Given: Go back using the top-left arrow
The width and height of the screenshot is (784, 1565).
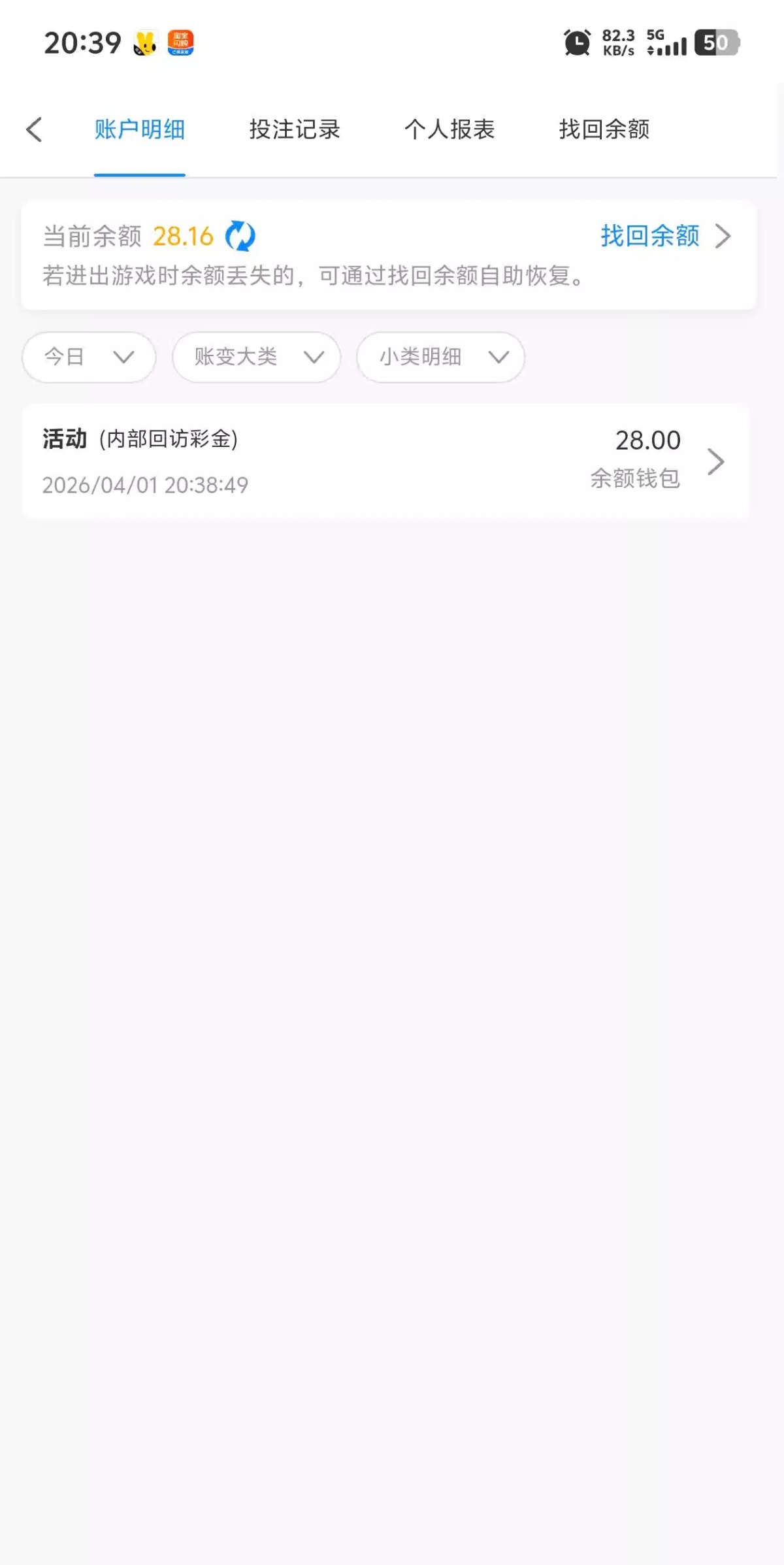Looking at the screenshot, I should [x=35, y=129].
